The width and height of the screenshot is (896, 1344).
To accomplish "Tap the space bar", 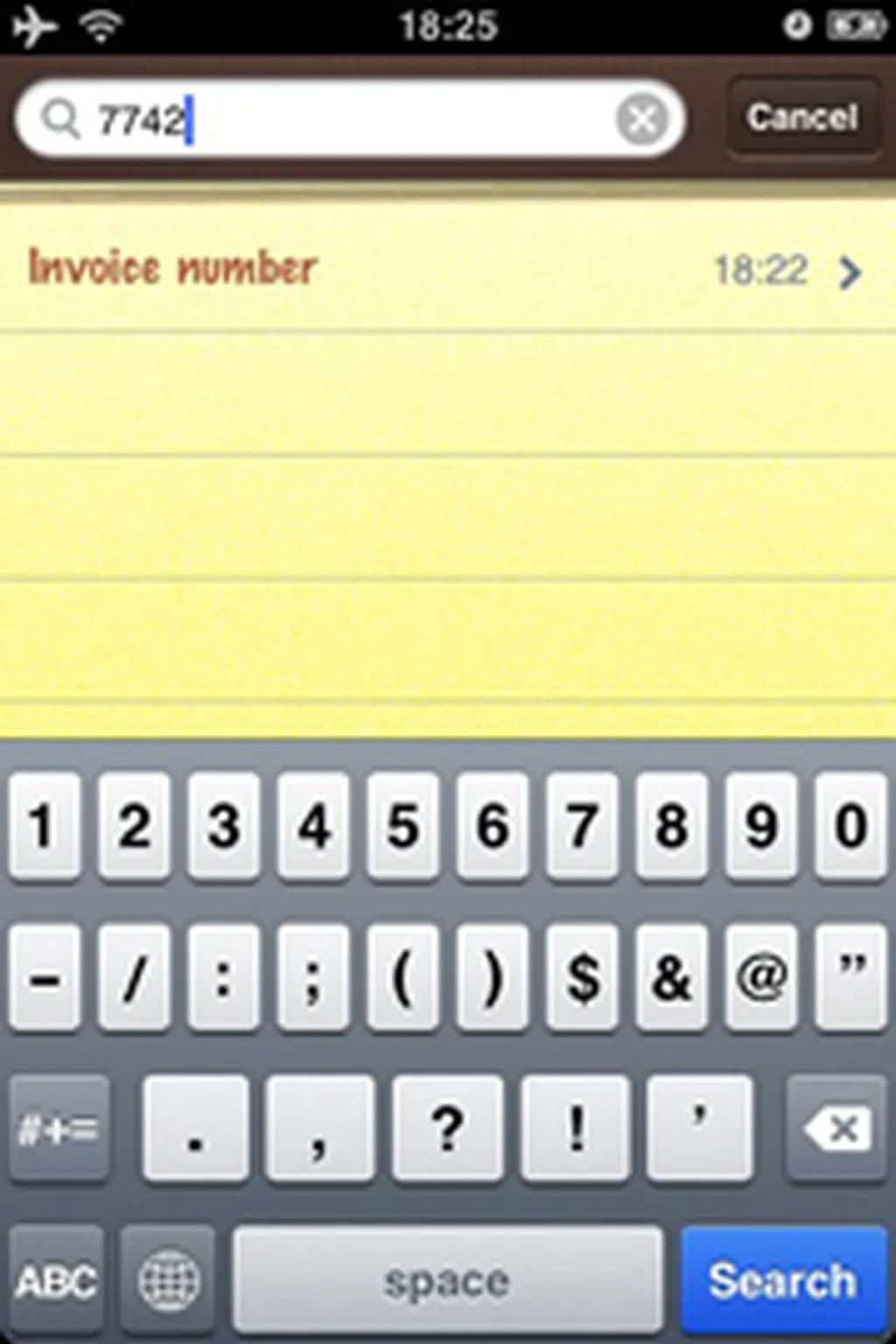I will 447,1280.
